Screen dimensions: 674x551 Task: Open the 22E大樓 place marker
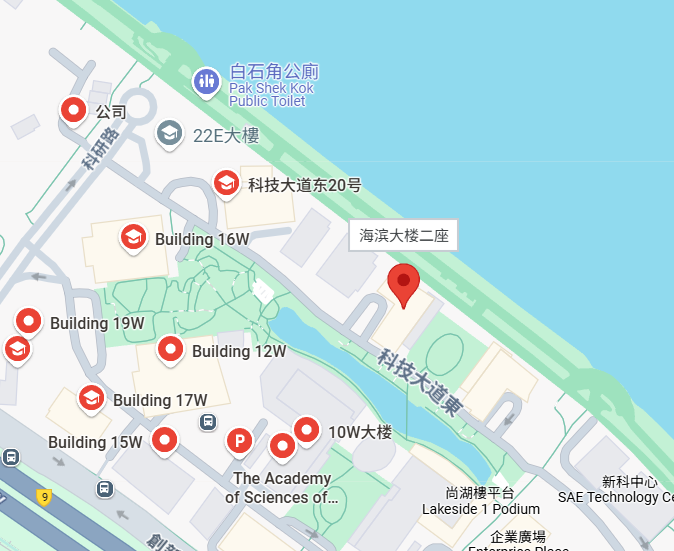coord(169,132)
